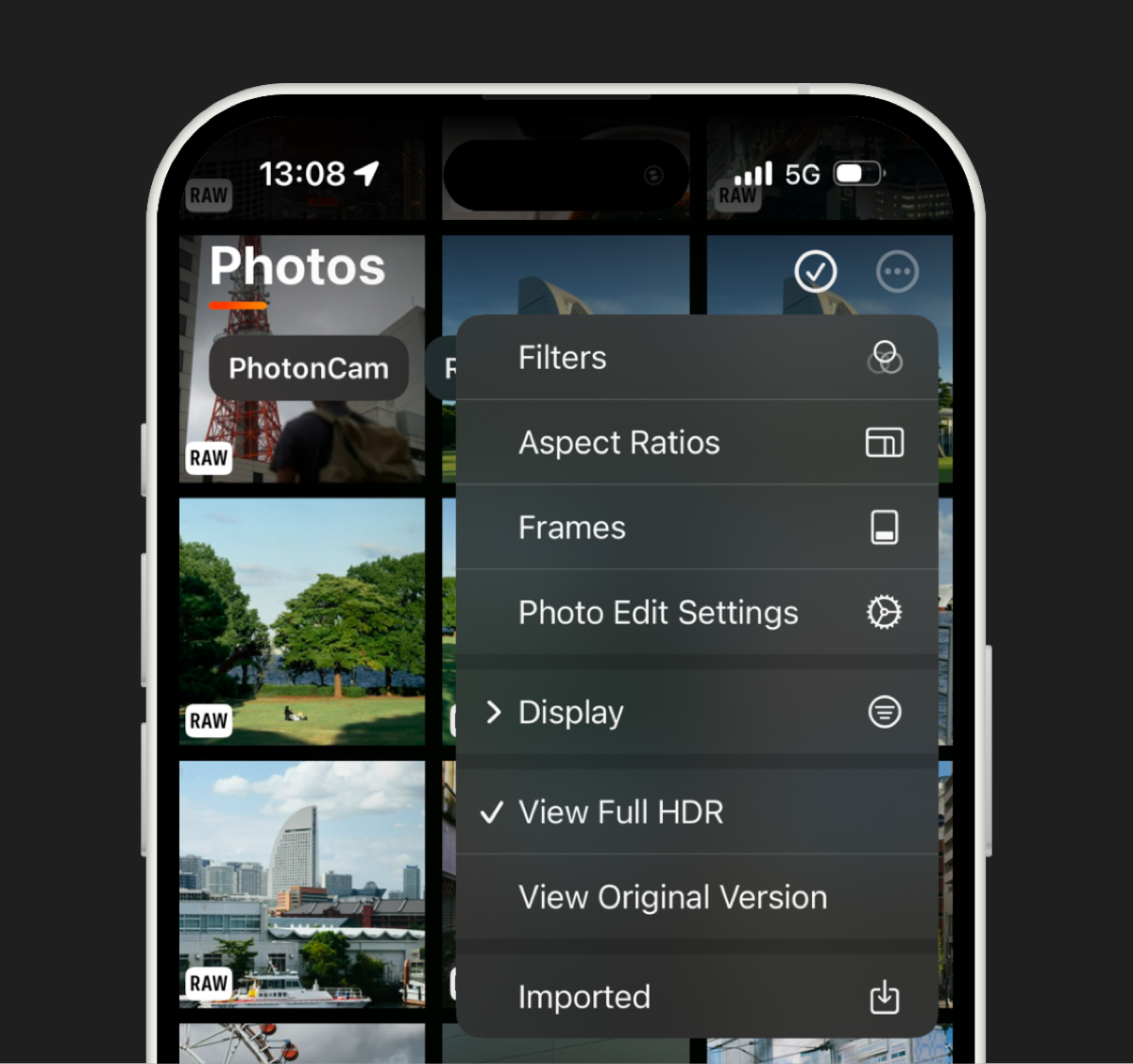This screenshot has width=1133, height=1064.
Task: Open Photo Edit Settings
Action: pyautogui.click(x=696, y=613)
